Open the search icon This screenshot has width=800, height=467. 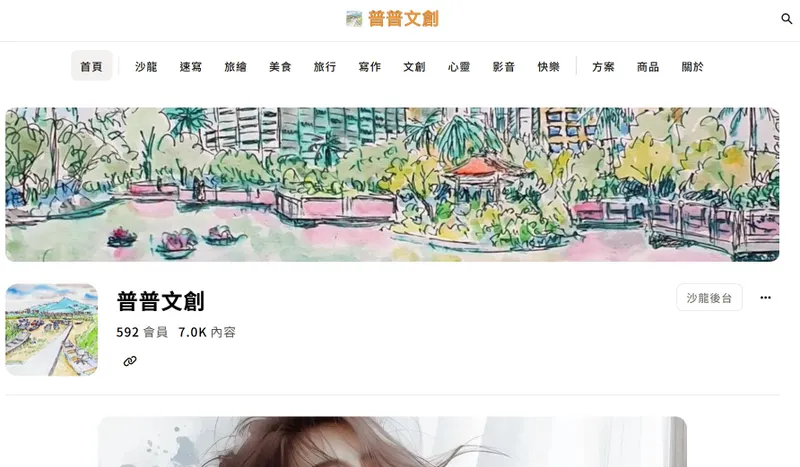(787, 19)
